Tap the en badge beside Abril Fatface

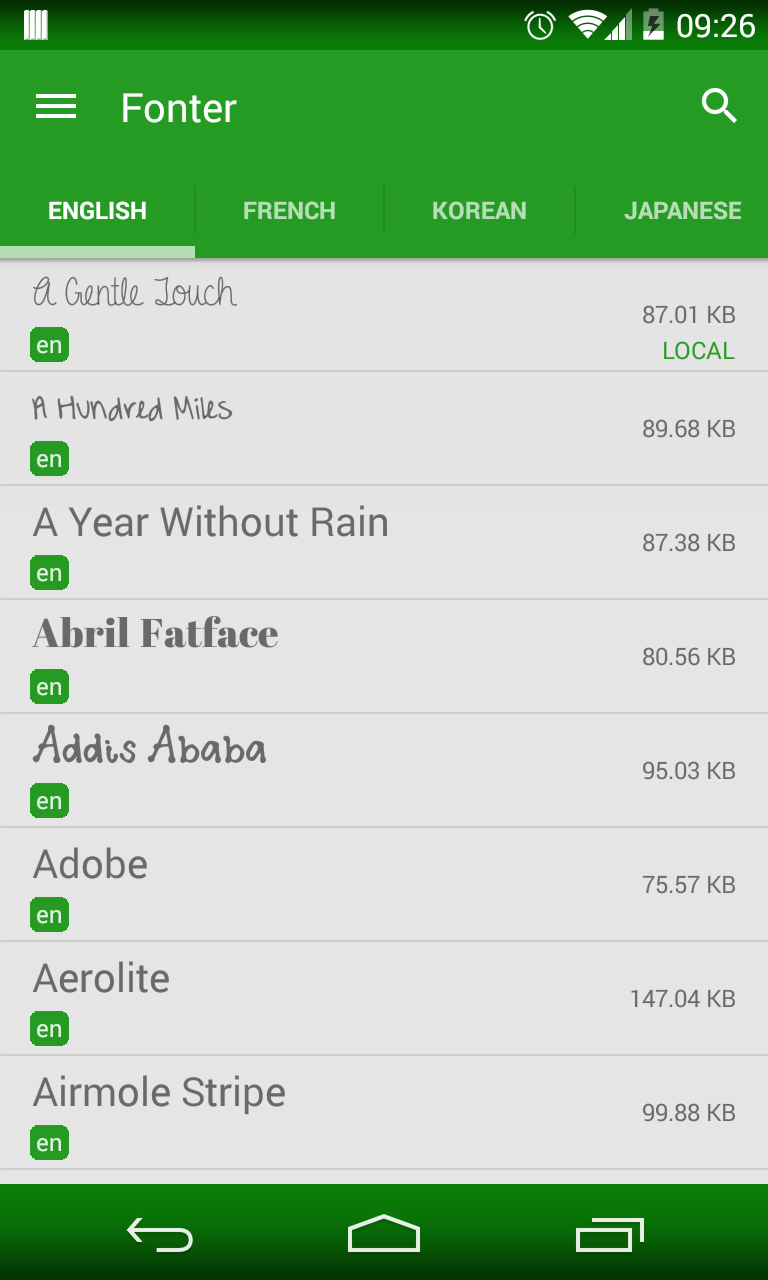tap(49, 686)
